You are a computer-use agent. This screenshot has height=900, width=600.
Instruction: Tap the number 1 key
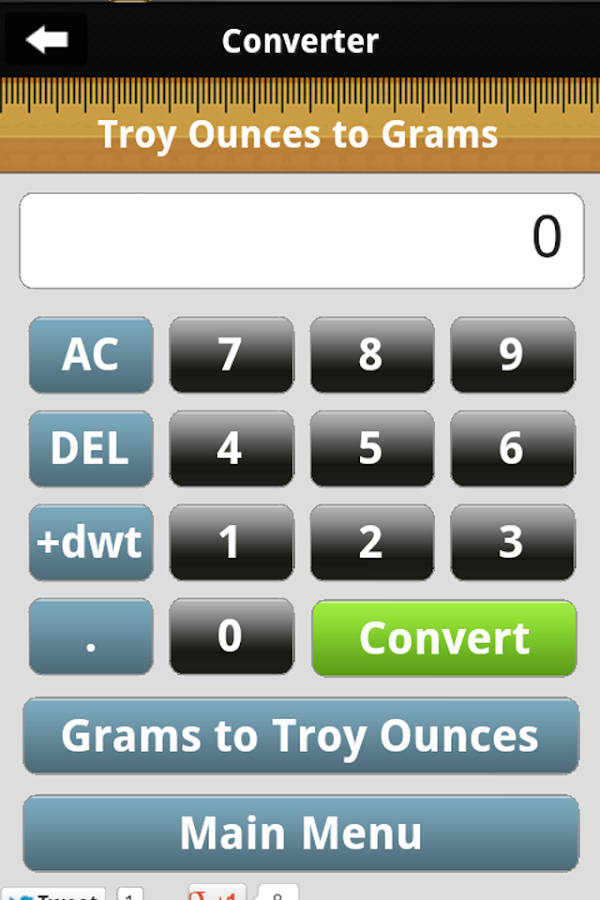tap(231, 542)
